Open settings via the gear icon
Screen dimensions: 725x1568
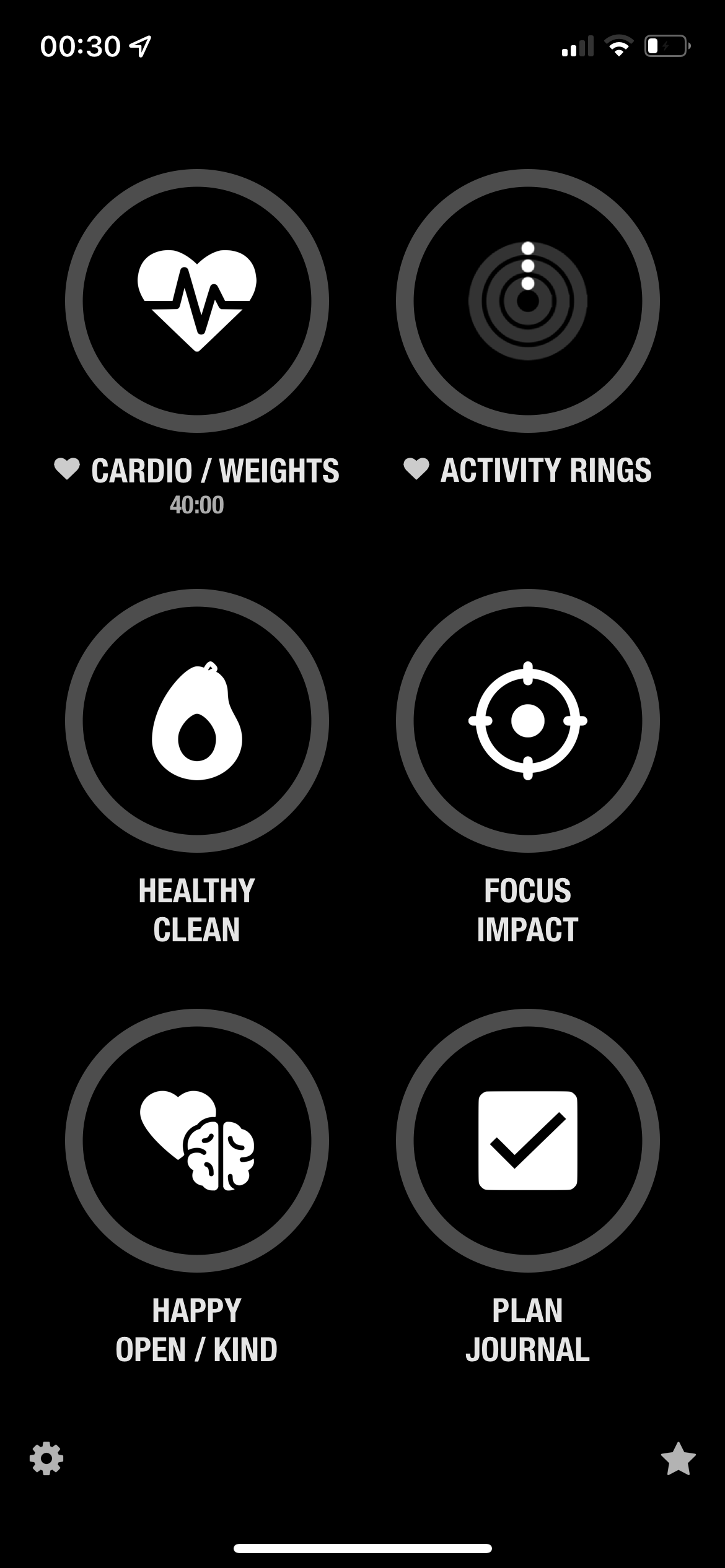pos(46,1459)
